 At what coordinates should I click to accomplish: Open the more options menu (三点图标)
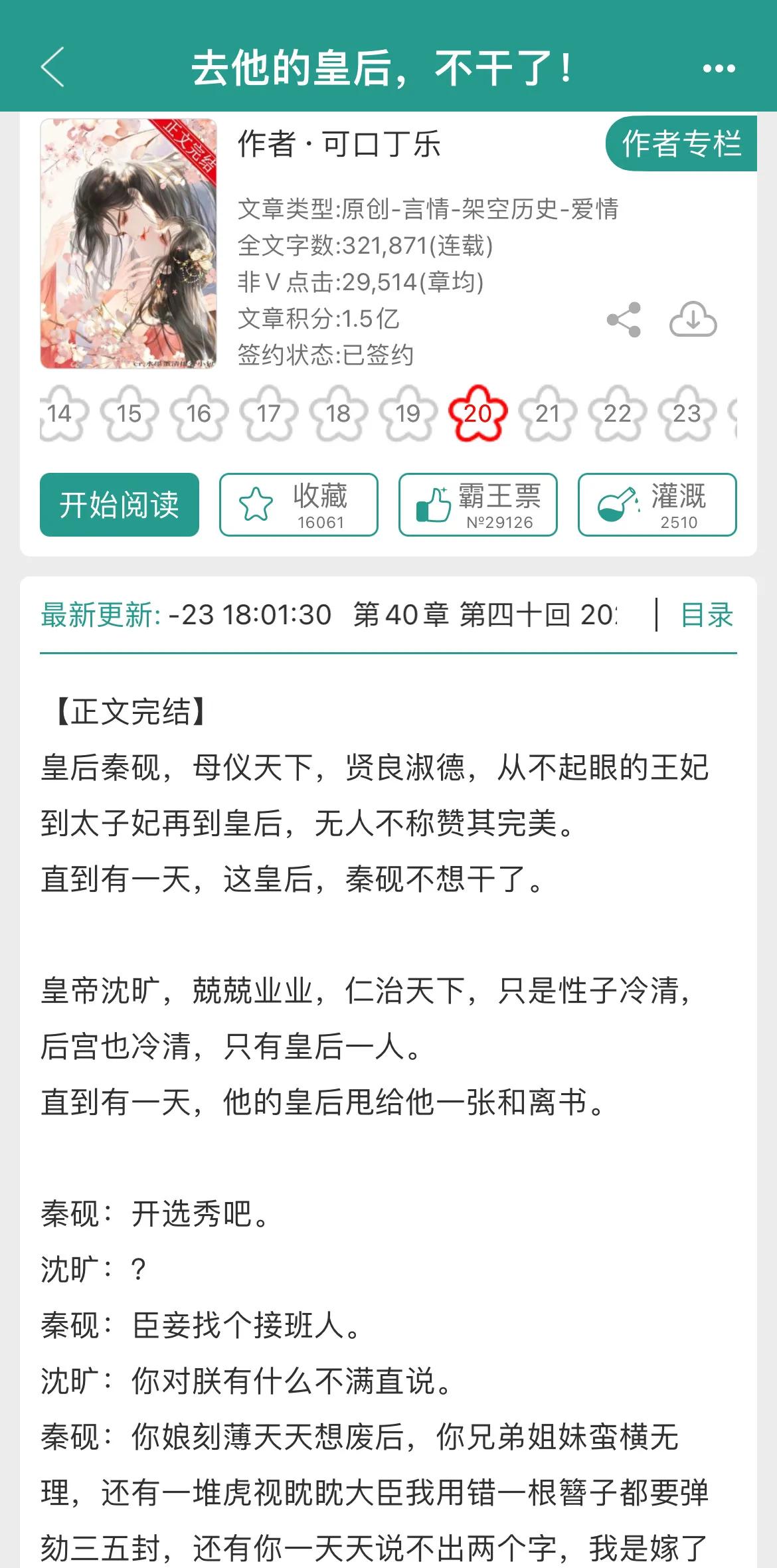[719, 67]
